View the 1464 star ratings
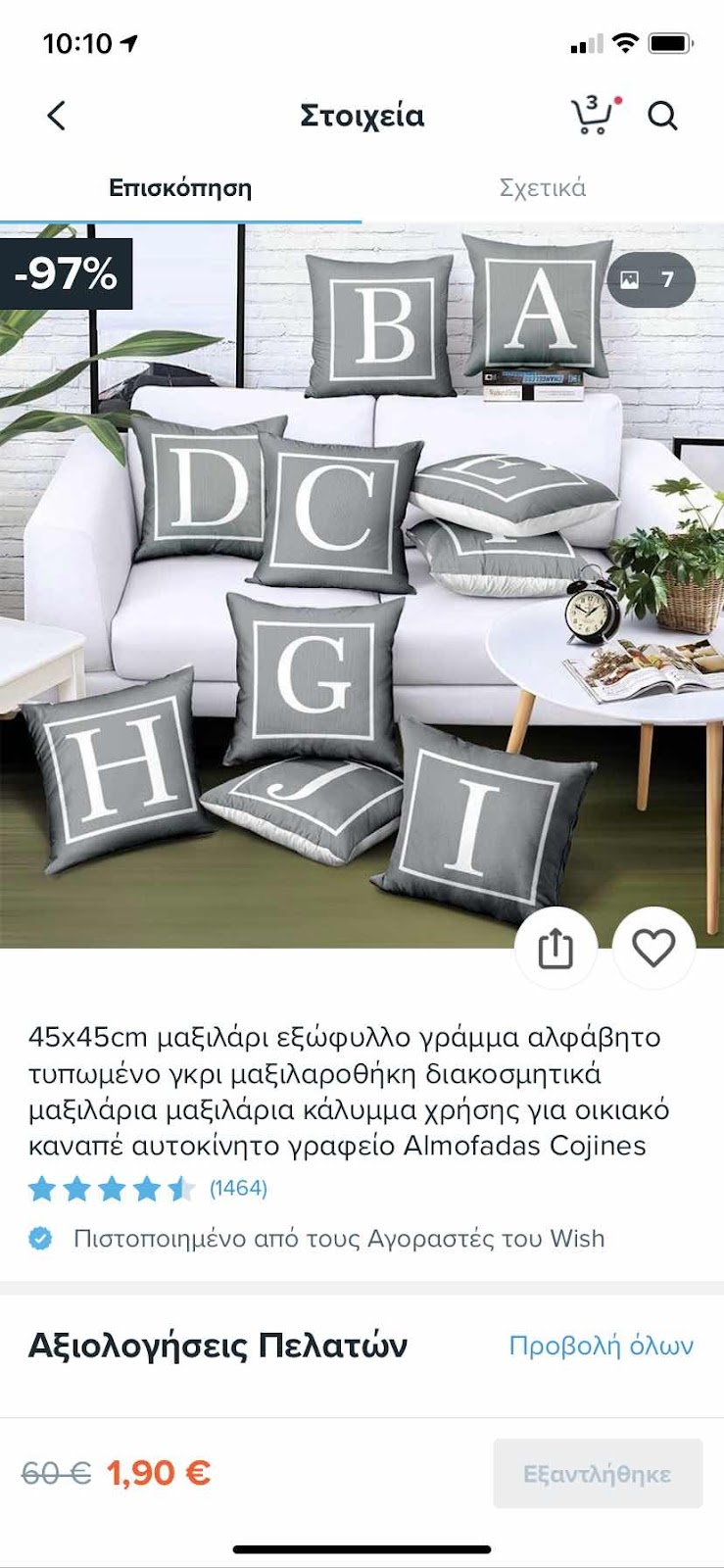Screen dimensions: 724x1568 pyautogui.click(x=147, y=1189)
